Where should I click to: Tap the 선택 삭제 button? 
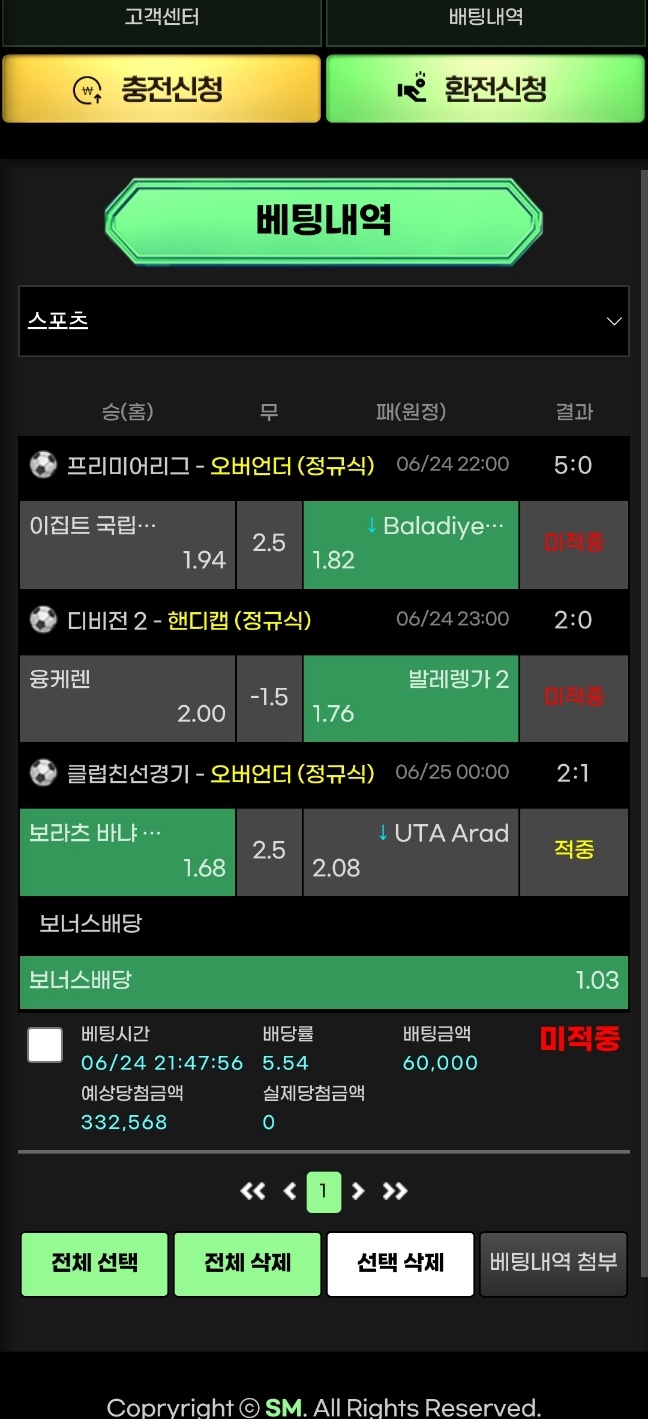(x=400, y=1263)
